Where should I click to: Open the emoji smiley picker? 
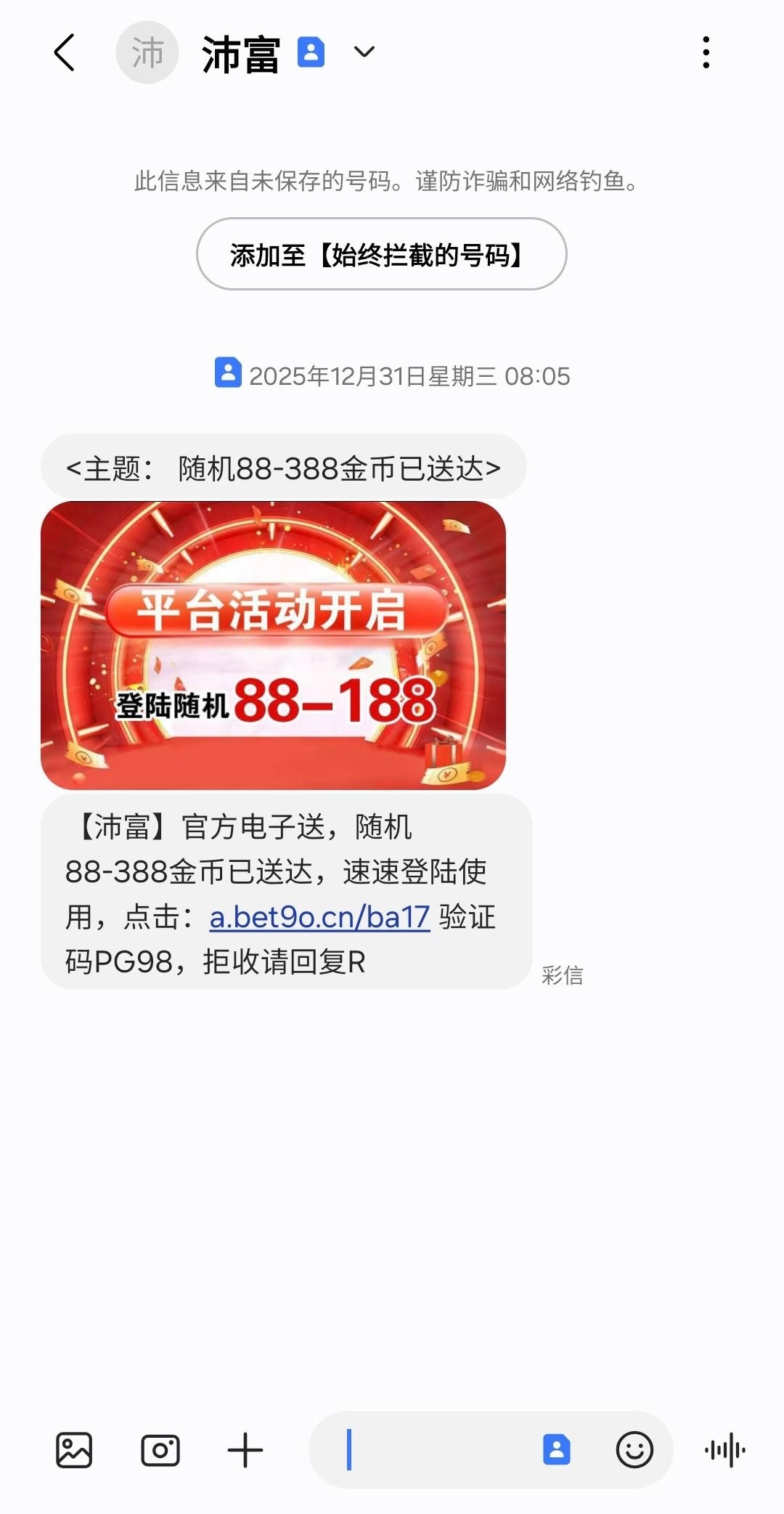click(x=634, y=1450)
